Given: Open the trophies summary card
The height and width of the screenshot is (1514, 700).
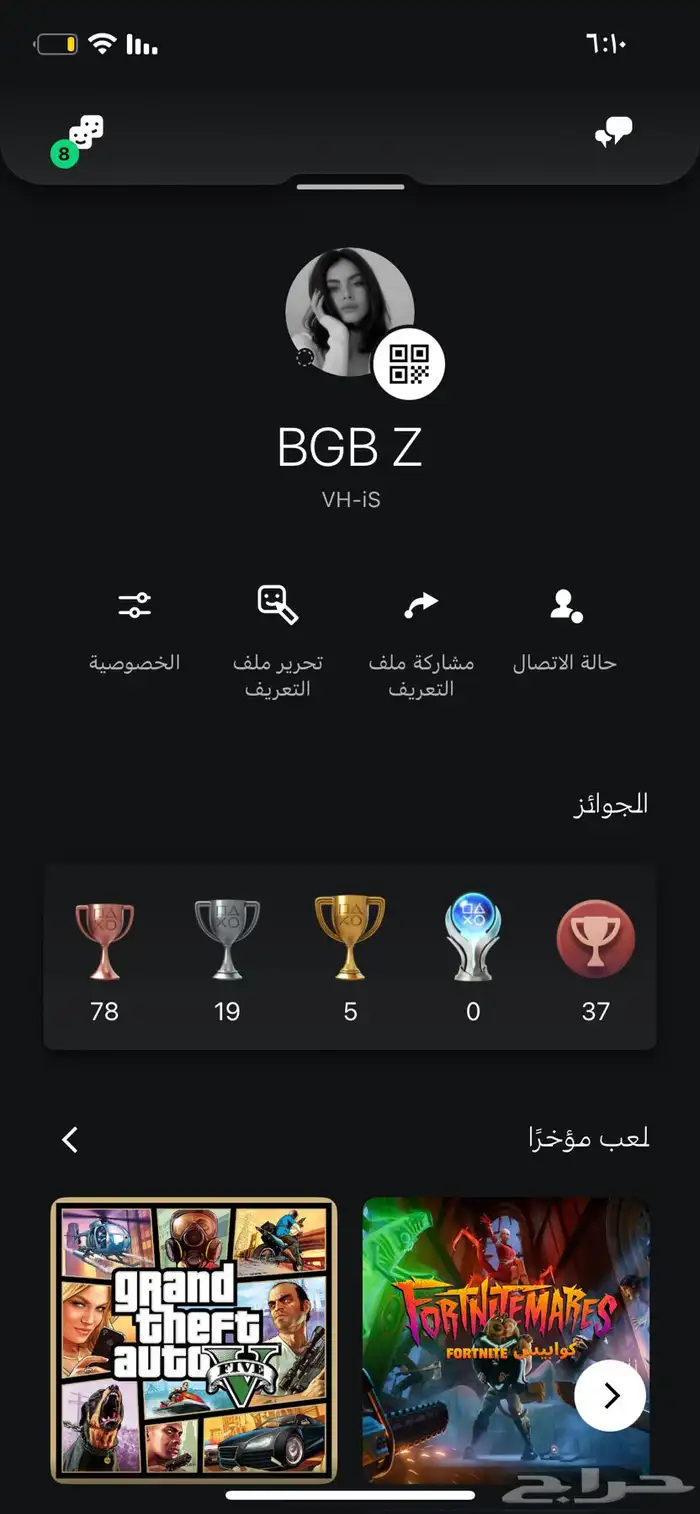Looking at the screenshot, I should pyautogui.click(x=350, y=956).
